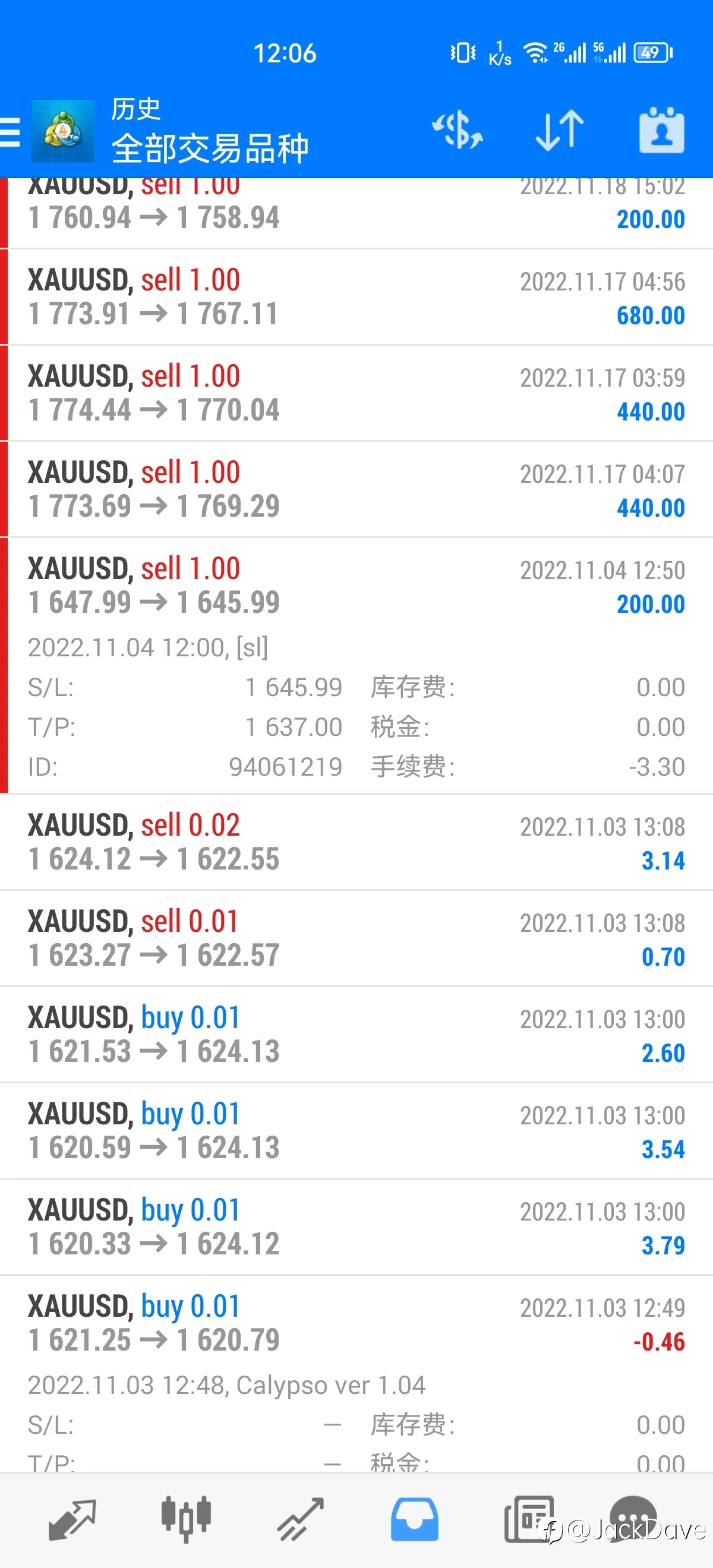Expand the buy trade with 3.54 profit

356,1131
